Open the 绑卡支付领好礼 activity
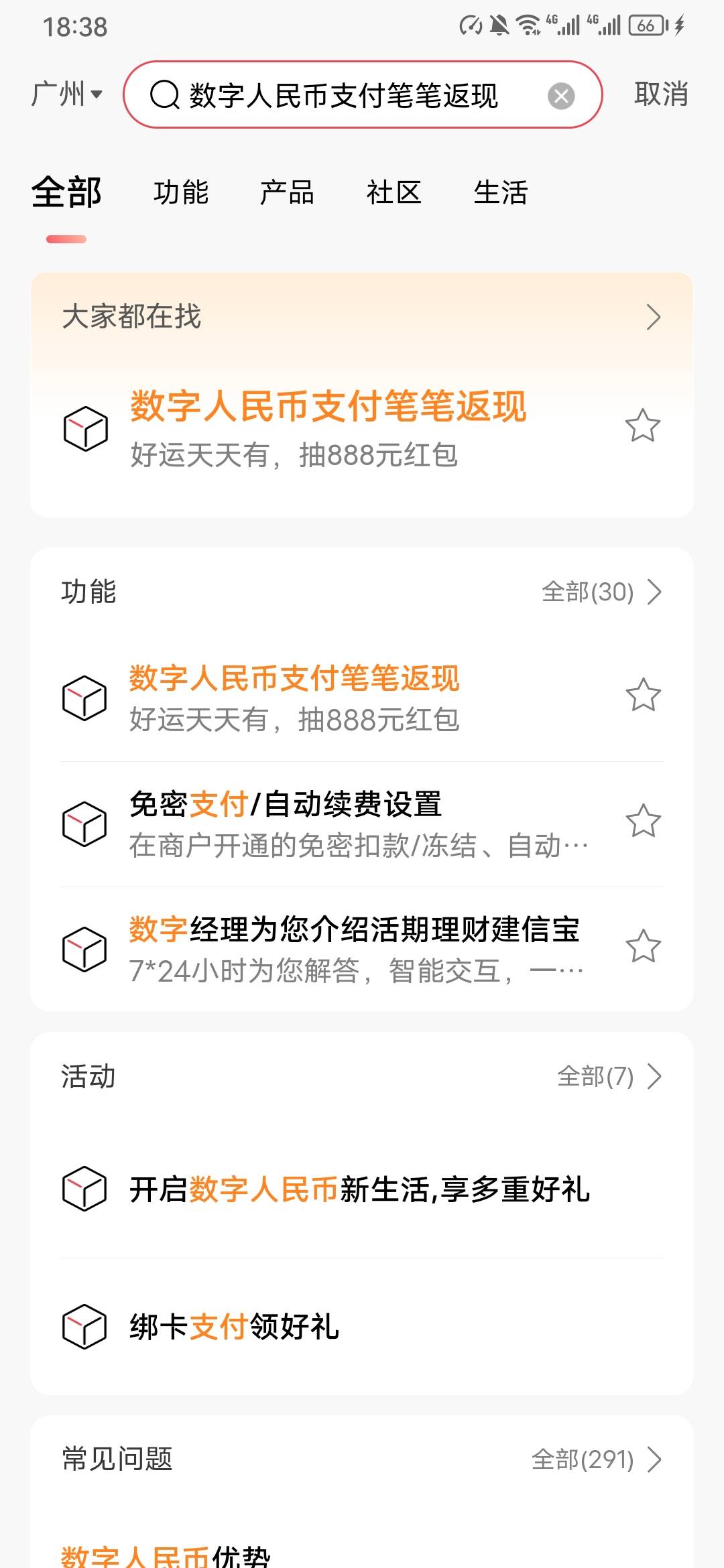The height and width of the screenshot is (1568, 724). 362,1327
